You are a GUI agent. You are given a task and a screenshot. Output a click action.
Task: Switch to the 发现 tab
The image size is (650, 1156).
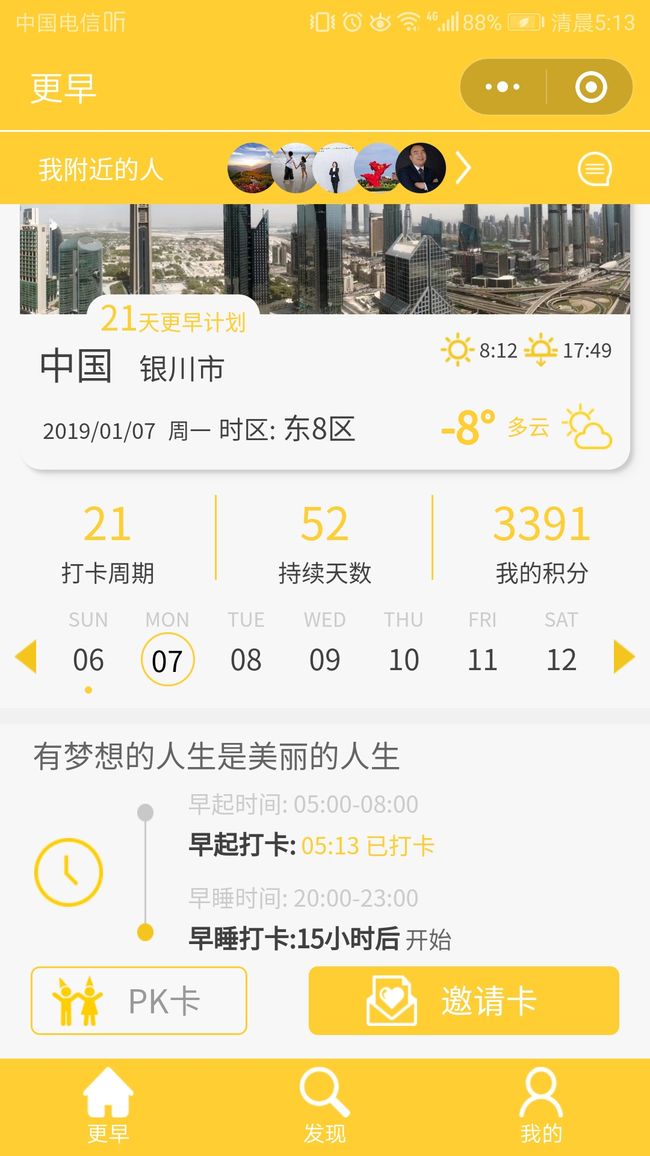pos(324,1107)
